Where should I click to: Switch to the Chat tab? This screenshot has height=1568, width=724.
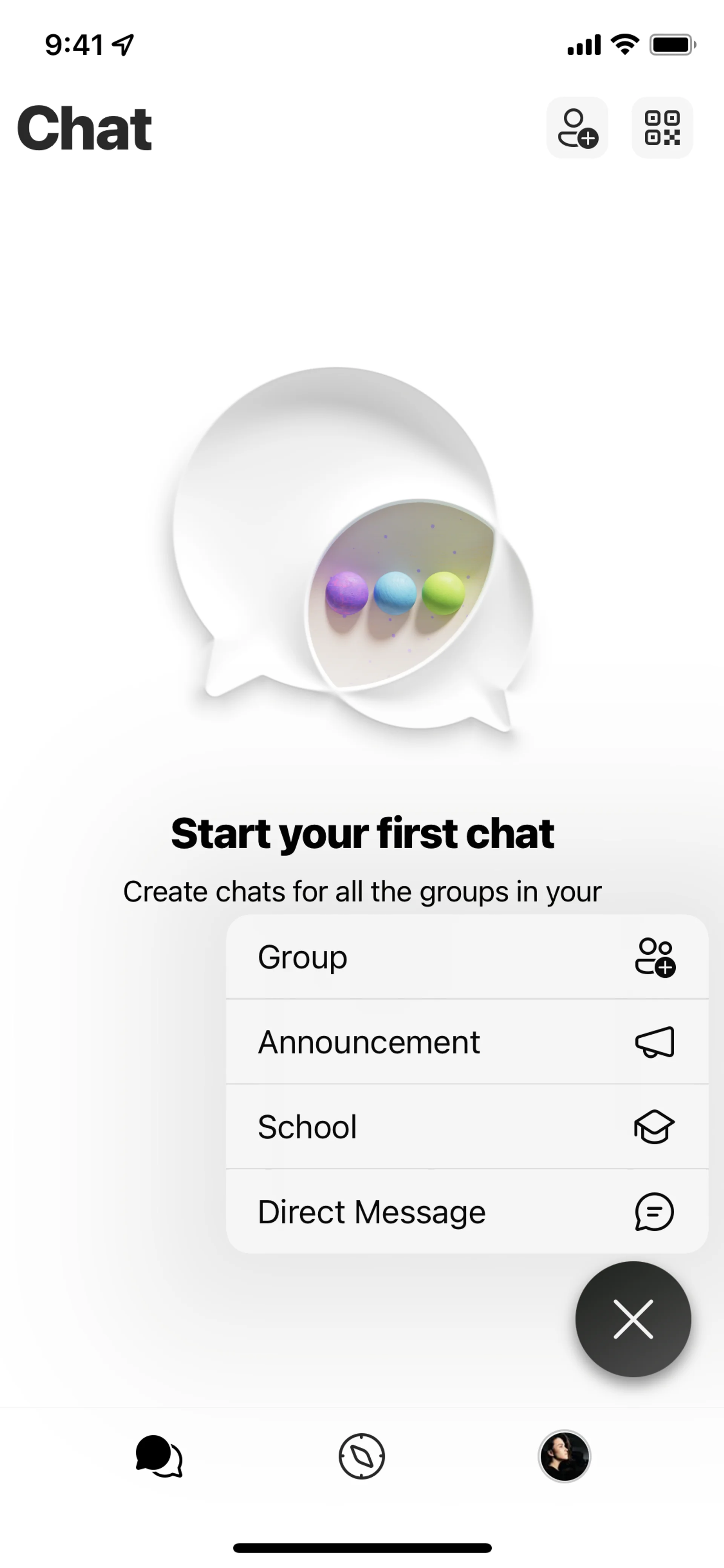click(x=159, y=1456)
